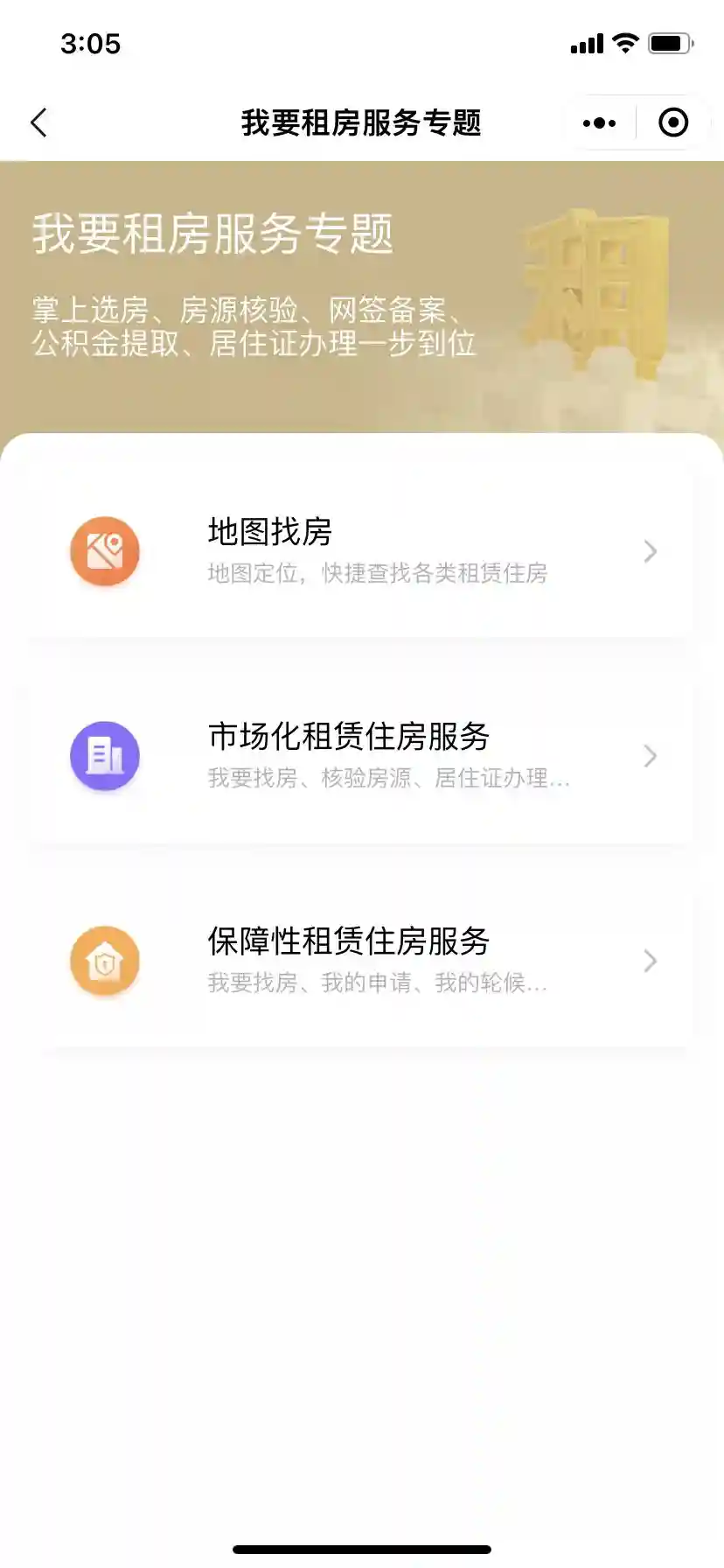Select the 地图找房 map icon
Screen dimensions: 724x1568
[105, 551]
